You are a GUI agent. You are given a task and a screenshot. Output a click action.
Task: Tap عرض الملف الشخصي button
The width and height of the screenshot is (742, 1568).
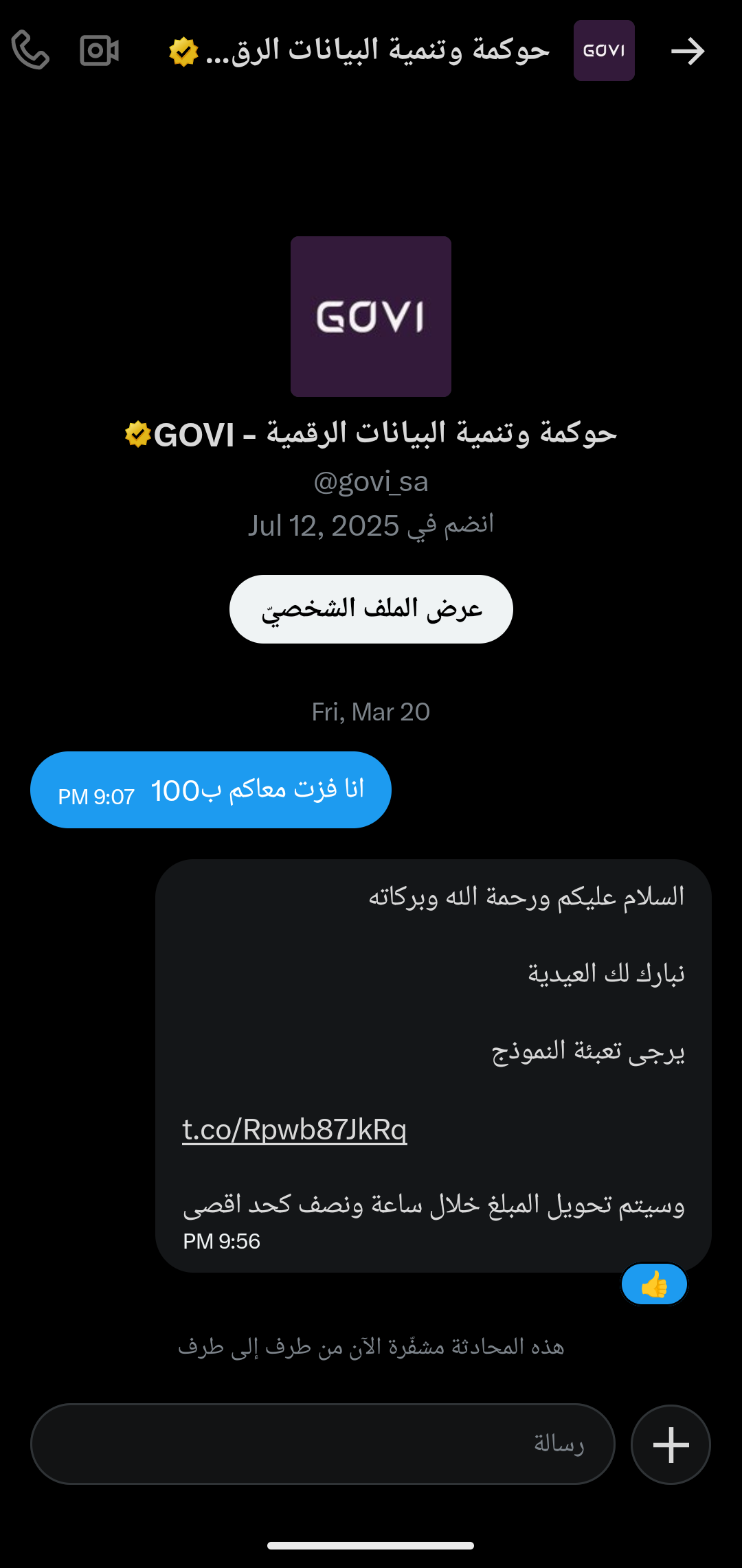(371, 609)
